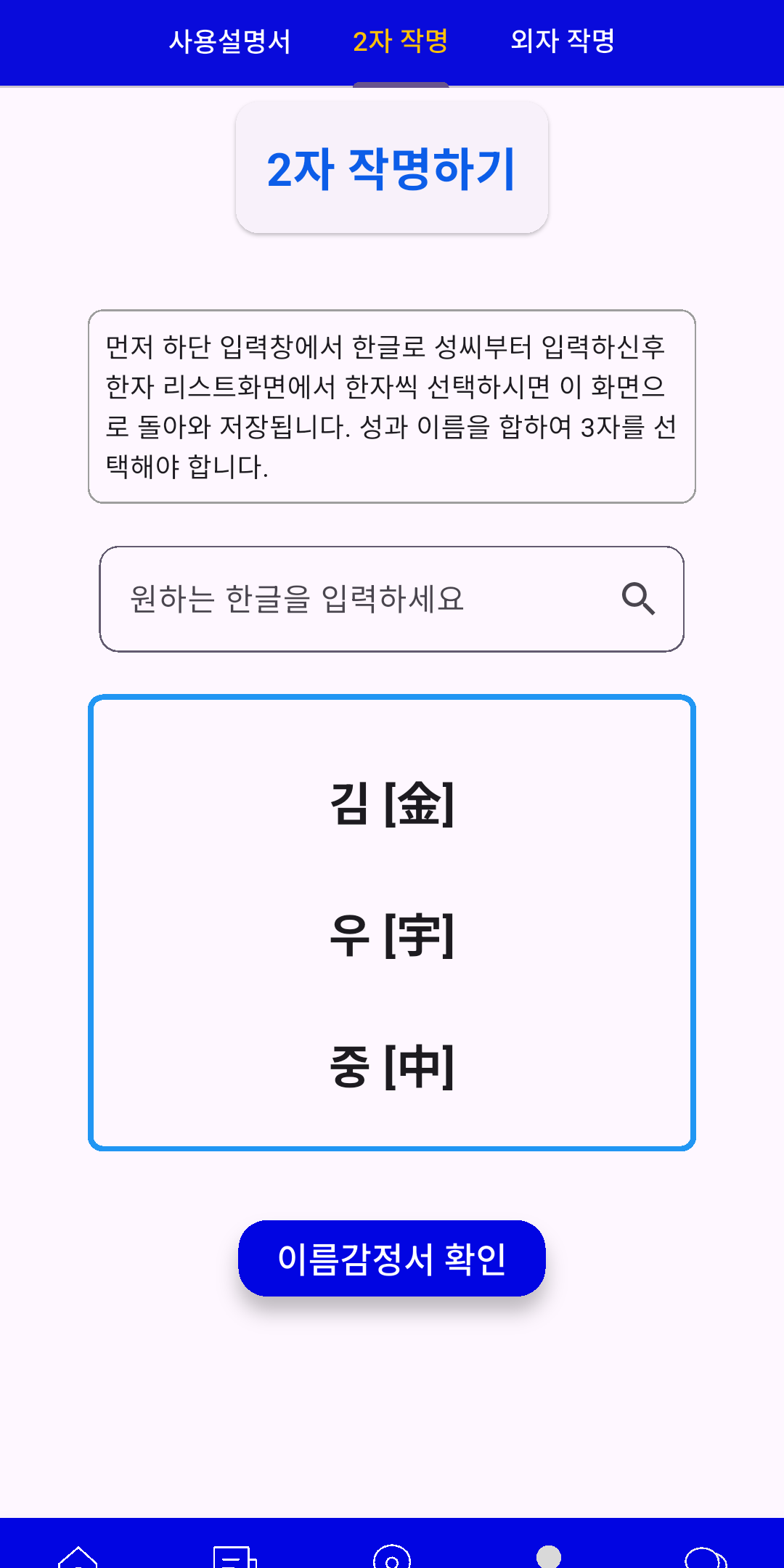Select the 중 [中] name entry
The image size is (784, 1568).
click(x=392, y=1067)
